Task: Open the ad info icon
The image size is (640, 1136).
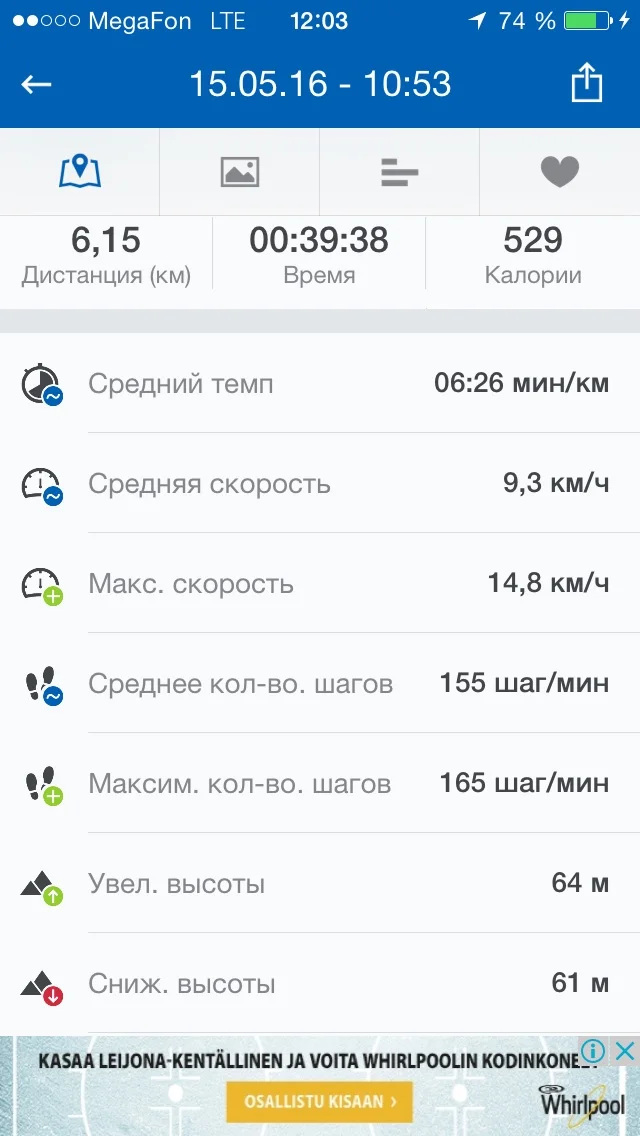Action: point(594,1051)
